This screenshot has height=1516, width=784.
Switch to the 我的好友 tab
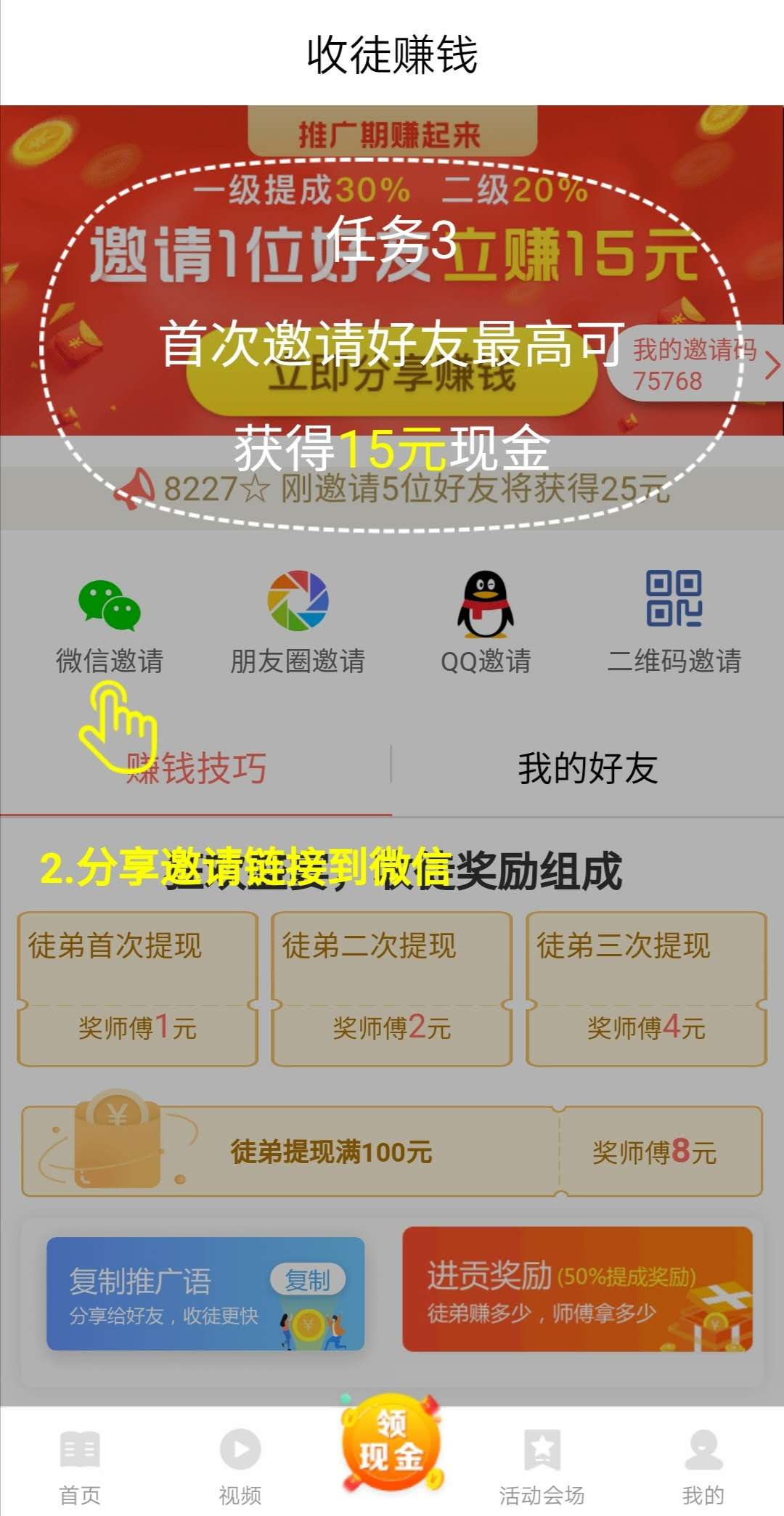(x=588, y=769)
